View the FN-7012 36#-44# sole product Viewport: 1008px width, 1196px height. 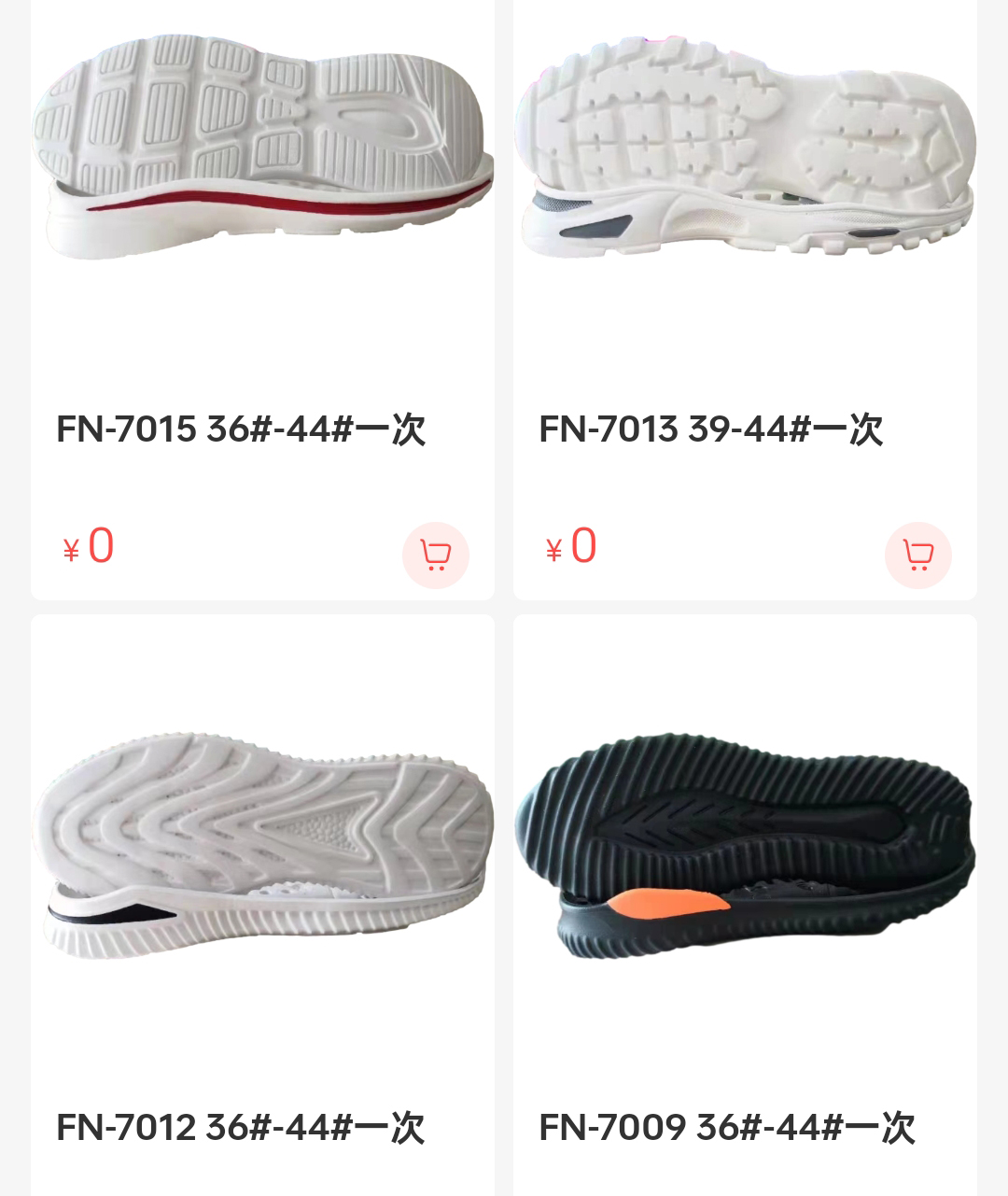click(261, 845)
